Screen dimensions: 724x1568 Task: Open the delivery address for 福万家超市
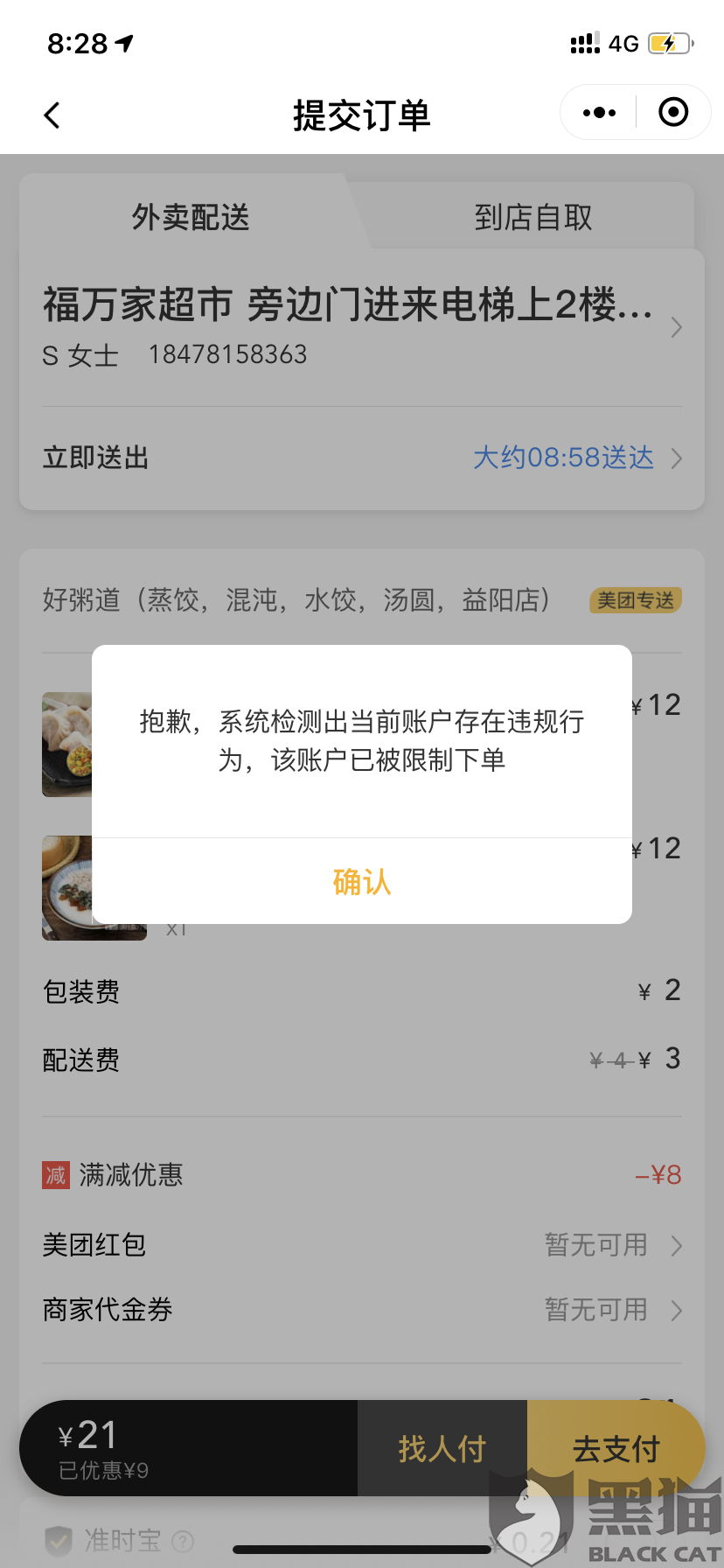[362, 328]
